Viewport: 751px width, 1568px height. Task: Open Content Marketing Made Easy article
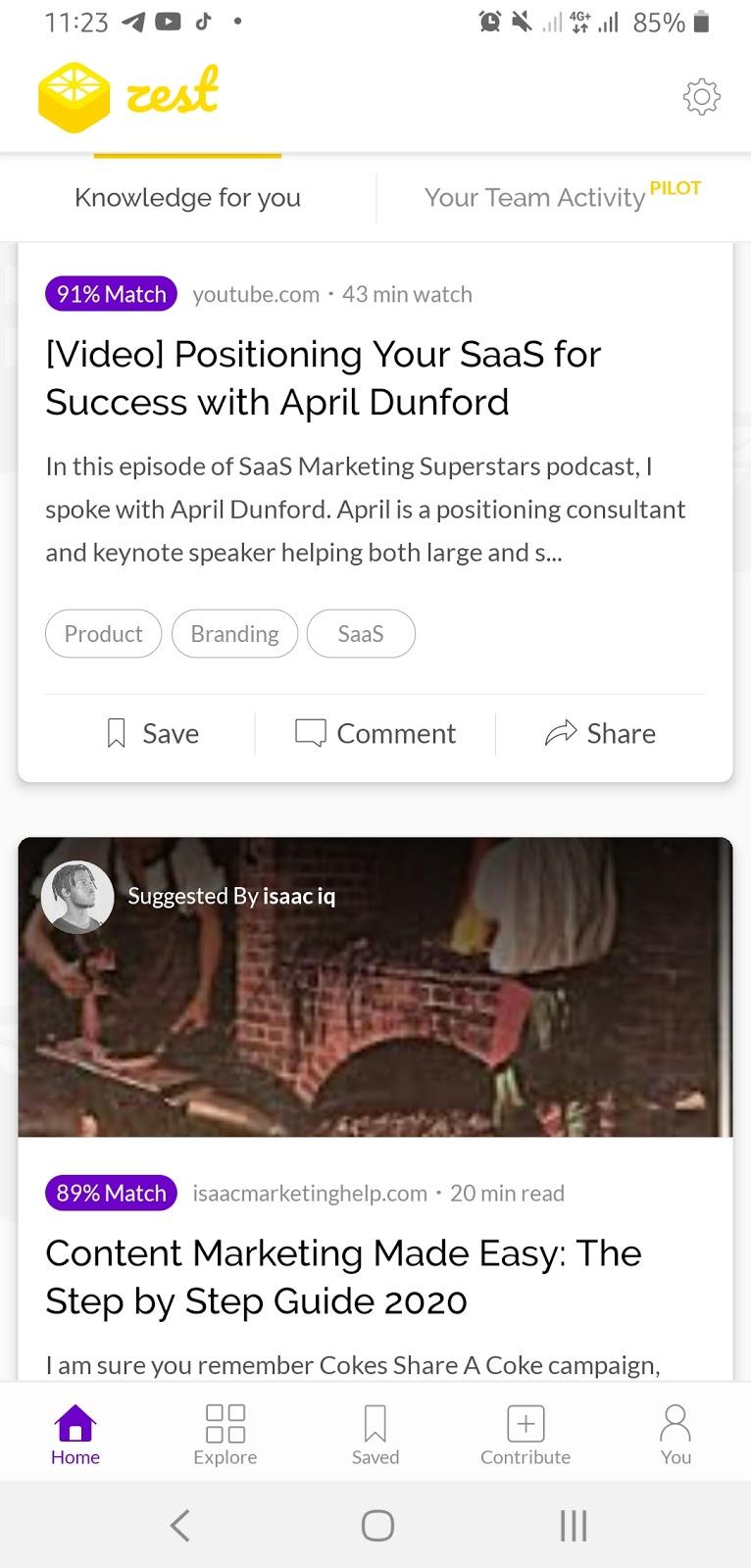coord(343,1277)
